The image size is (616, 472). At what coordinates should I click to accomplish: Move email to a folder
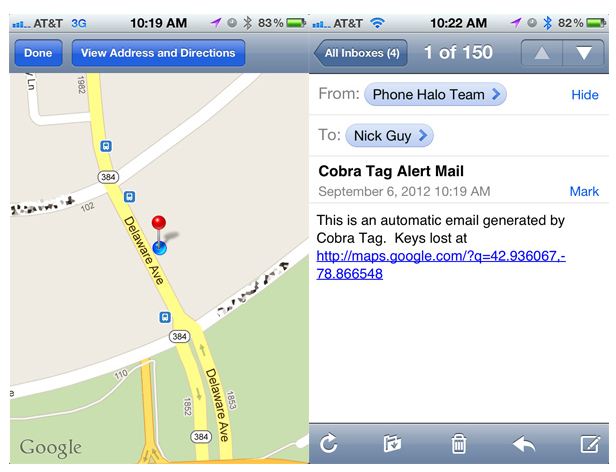pos(393,443)
